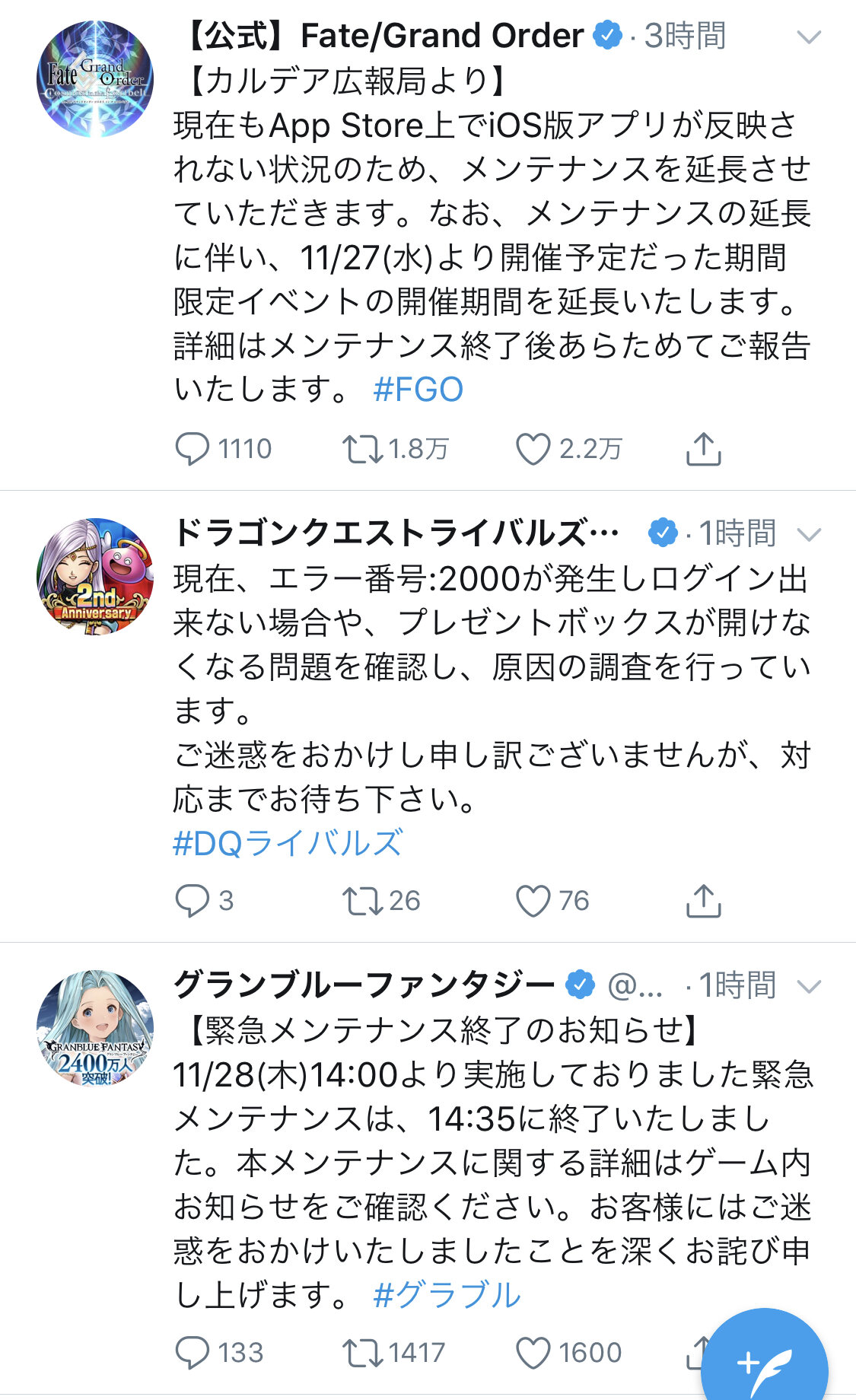The image size is (856, 1400).
Task: Open the #DQライバルズ hashtag
Action: click(288, 843)
